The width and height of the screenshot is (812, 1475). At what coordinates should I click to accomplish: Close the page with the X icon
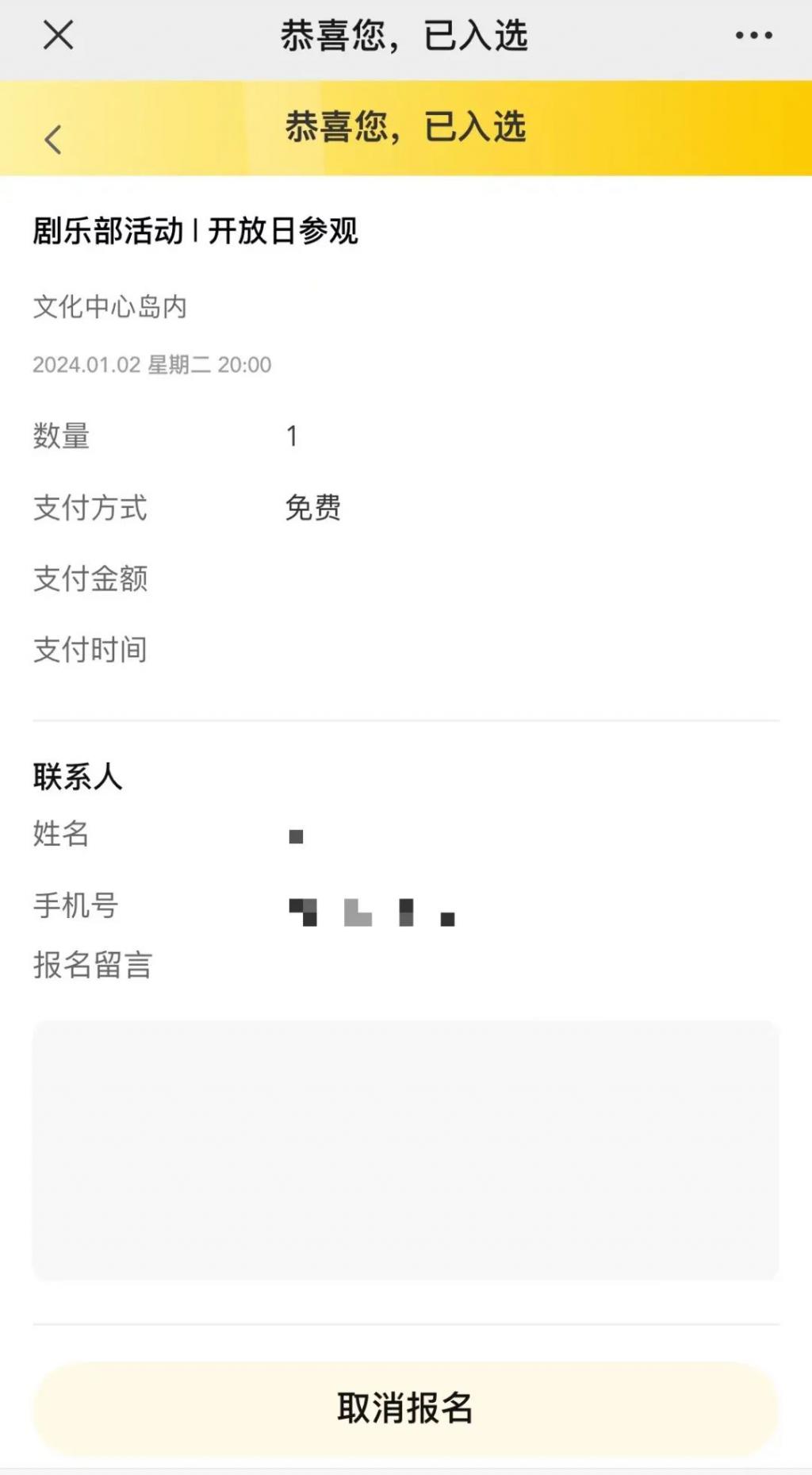58,35
